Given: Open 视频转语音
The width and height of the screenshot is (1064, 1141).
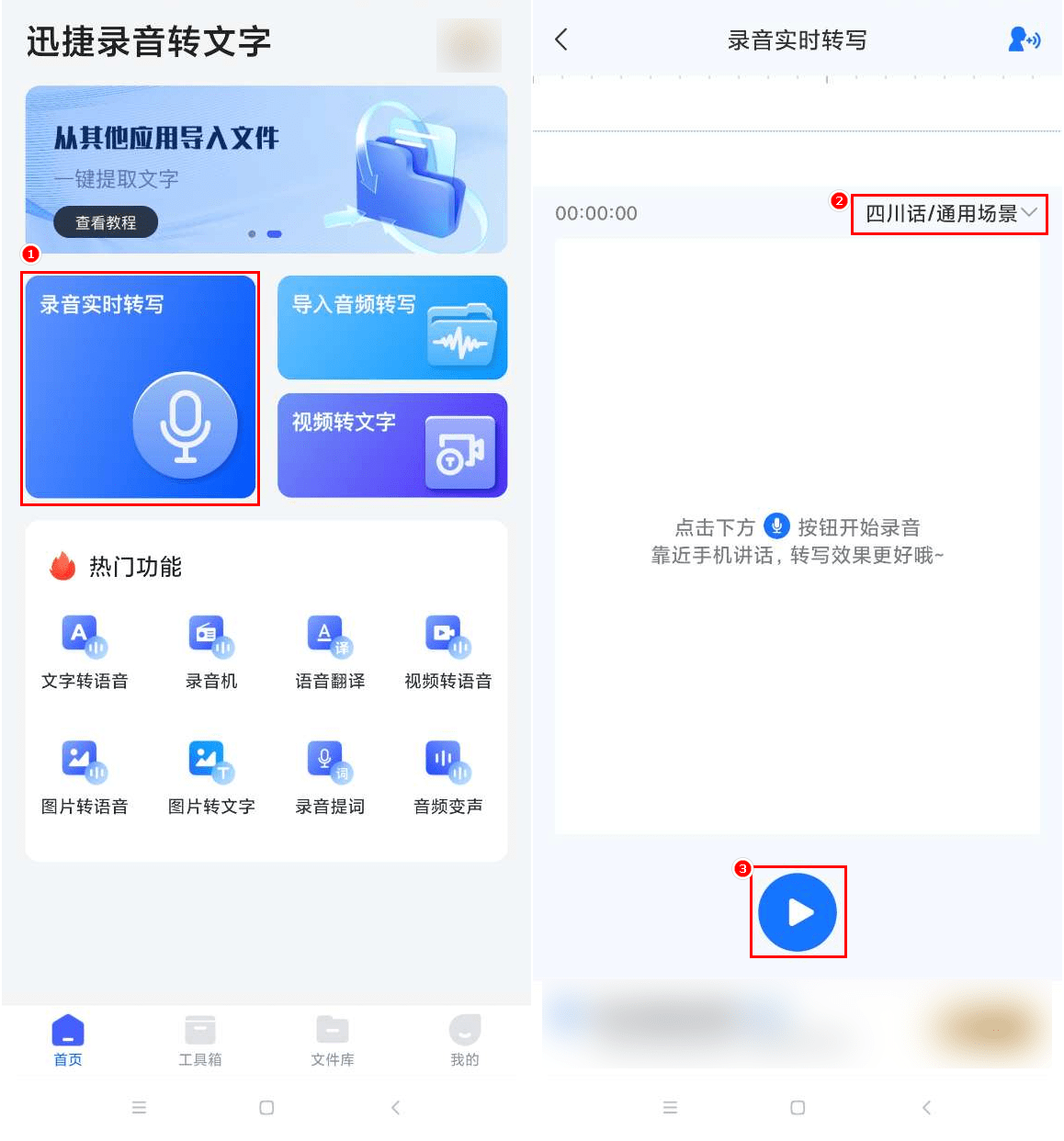Looking at the screenshot, I should point(448,652).
